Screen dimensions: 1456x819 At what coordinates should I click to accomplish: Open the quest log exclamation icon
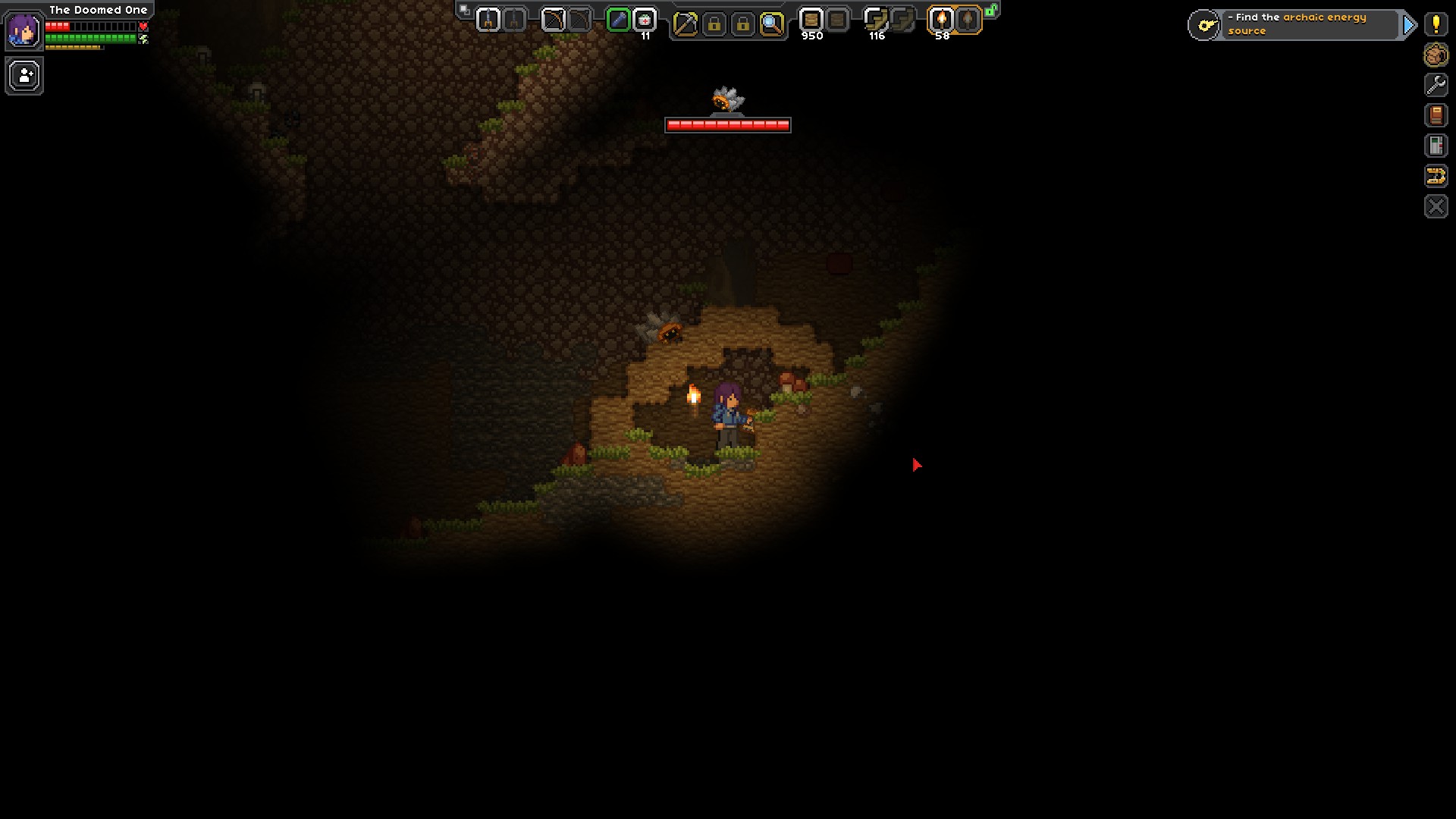(x=1436, y=24)
